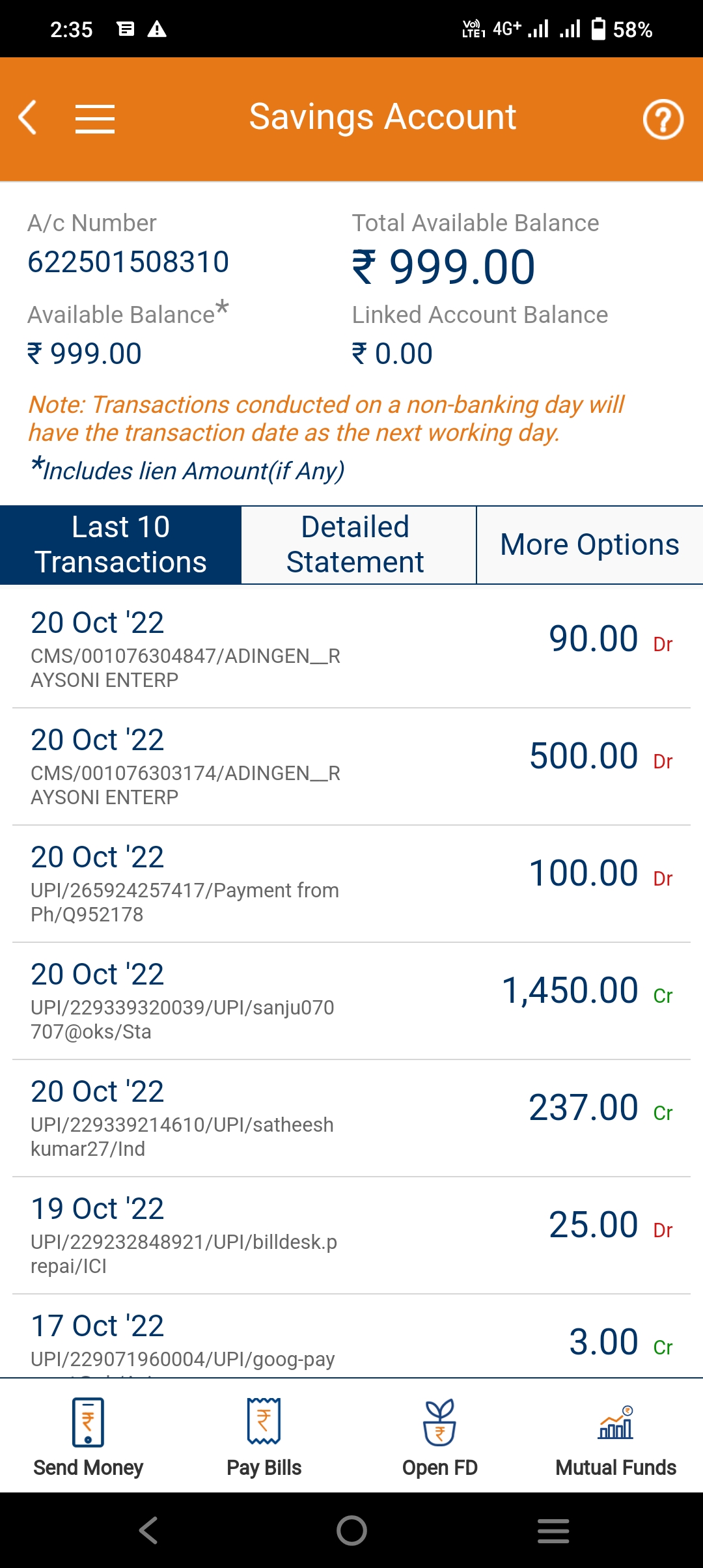This screenshot has width=703, height=1568.
Task: Open the help question mark
Action: 663,119
